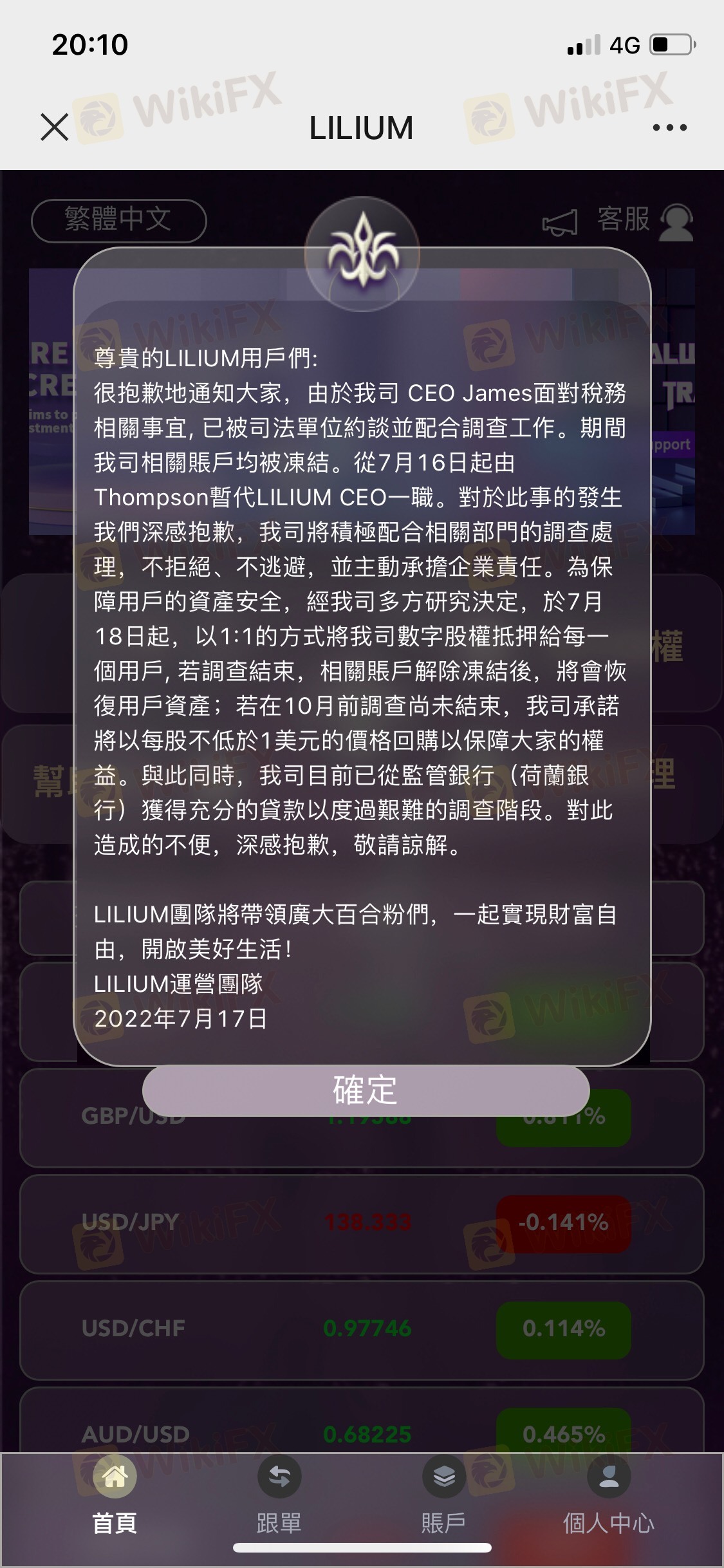The image size is (724, 1568).
Task: Open the USD/CHF currency pair
Action: tap(360, 1329)
